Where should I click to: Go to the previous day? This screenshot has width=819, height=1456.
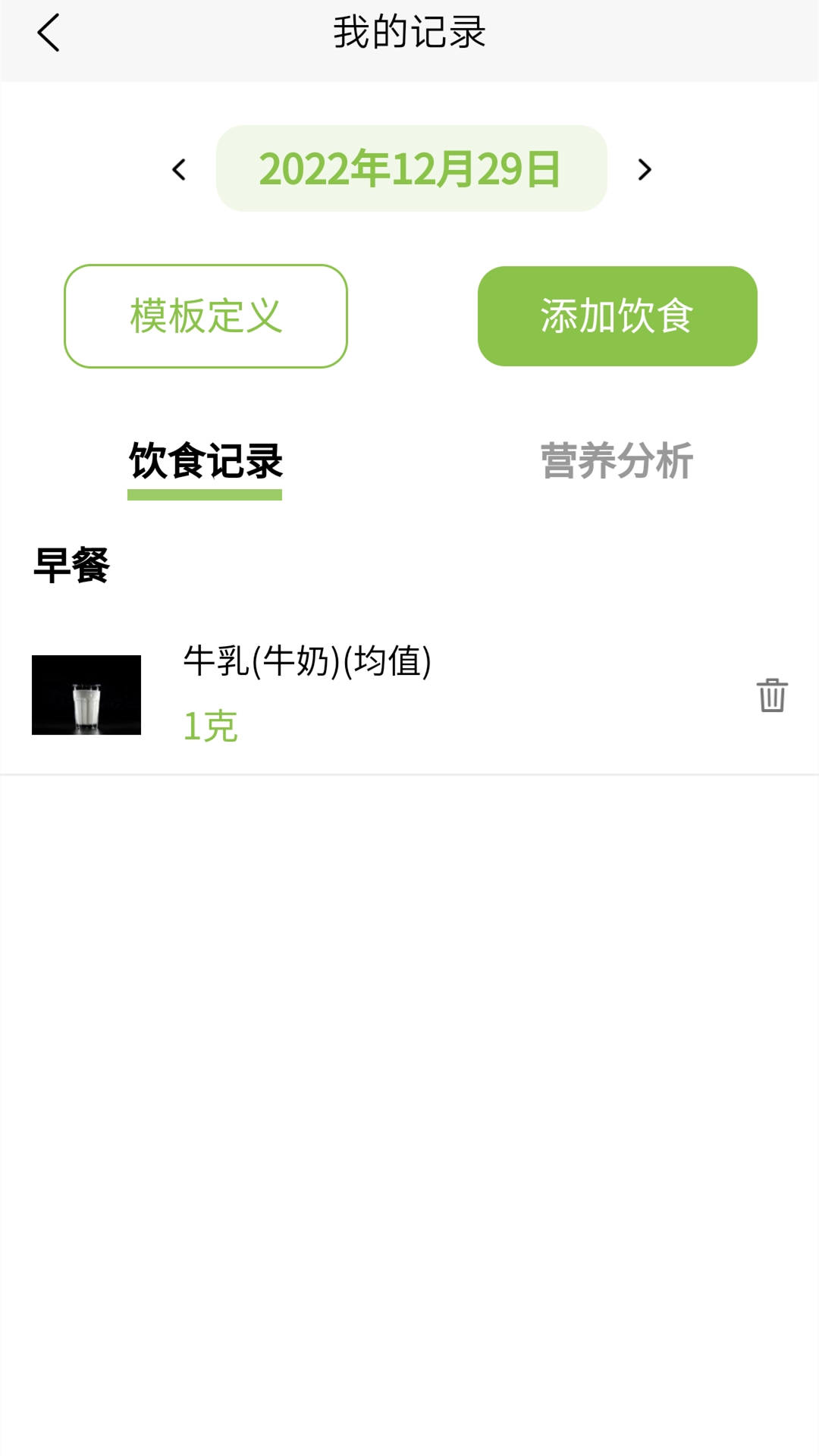coord(179,169)
